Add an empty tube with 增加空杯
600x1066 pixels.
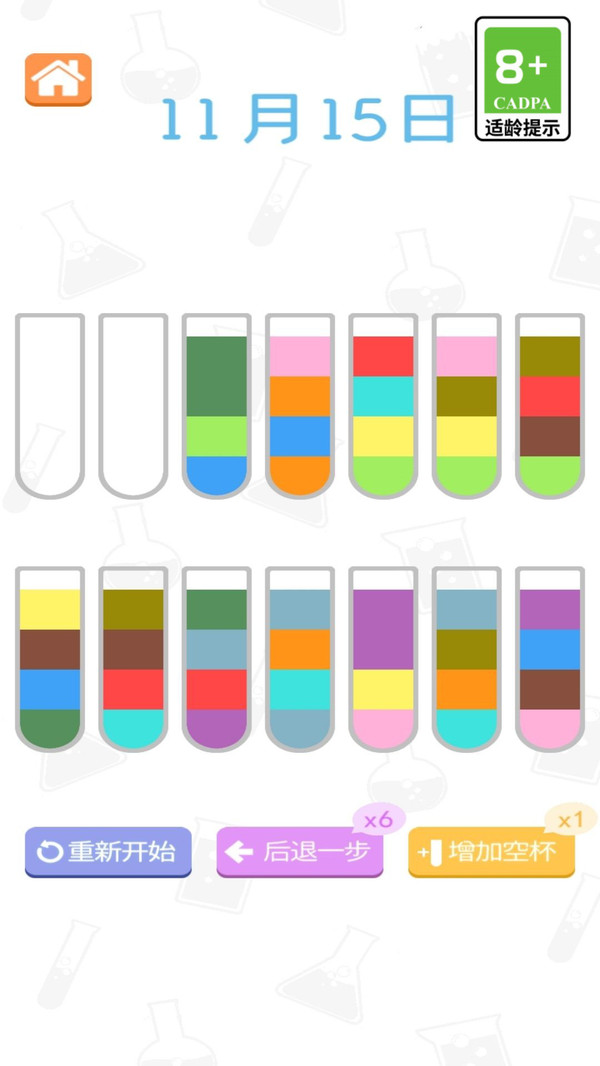[x=491, y=852]
